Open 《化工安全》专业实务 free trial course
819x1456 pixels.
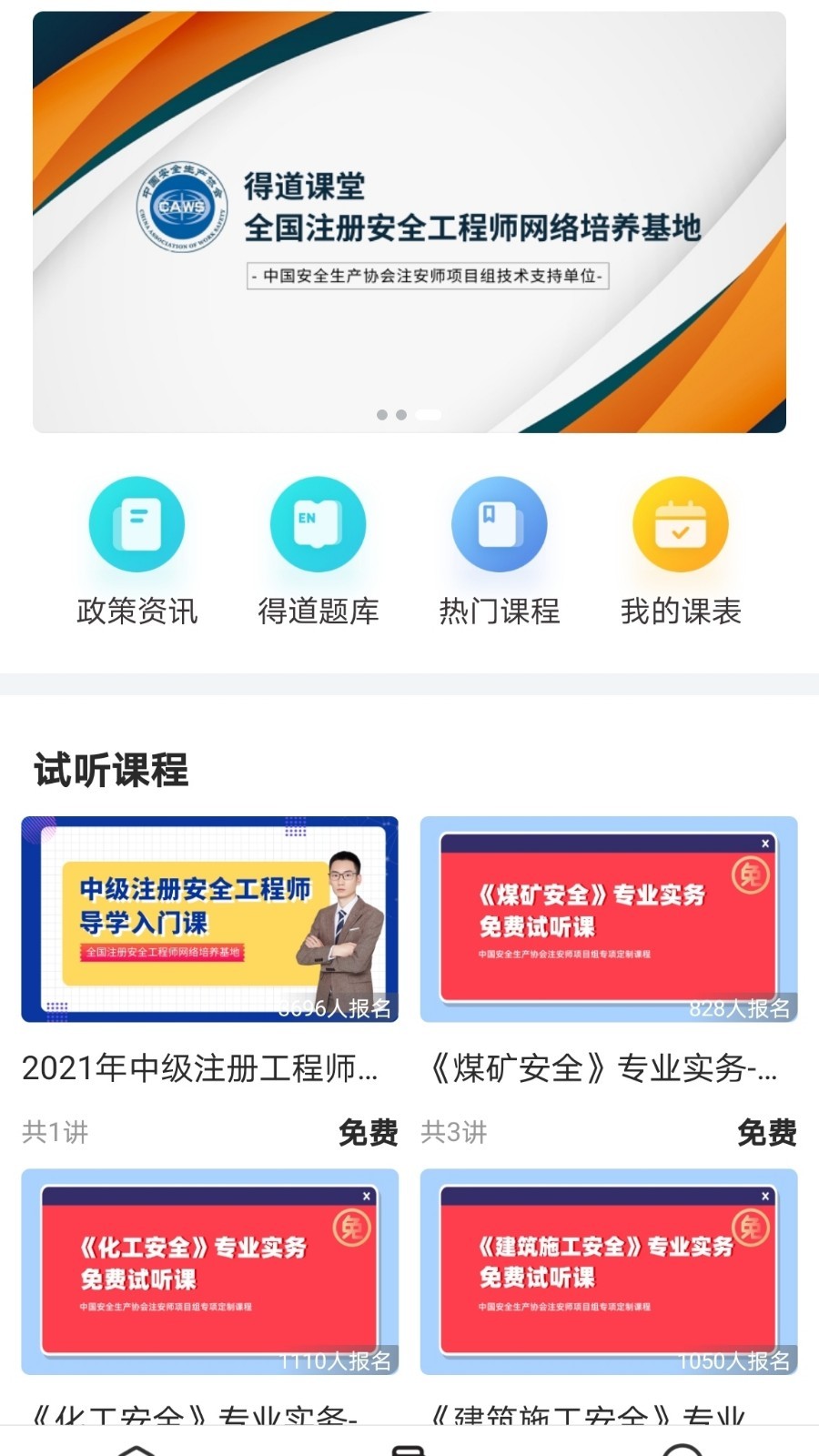coord(210,1271)
